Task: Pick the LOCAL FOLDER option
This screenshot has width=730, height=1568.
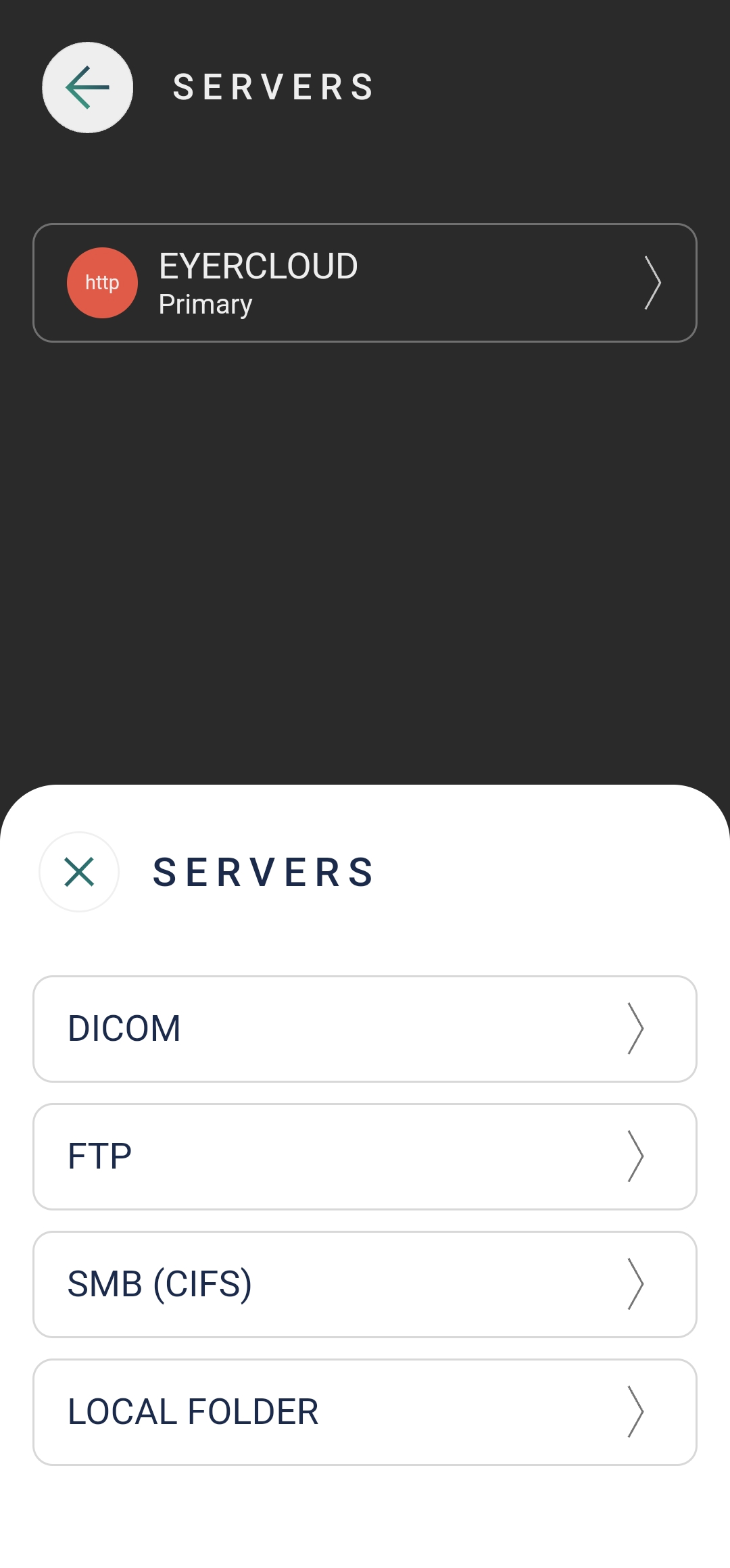Action: 365,1412
